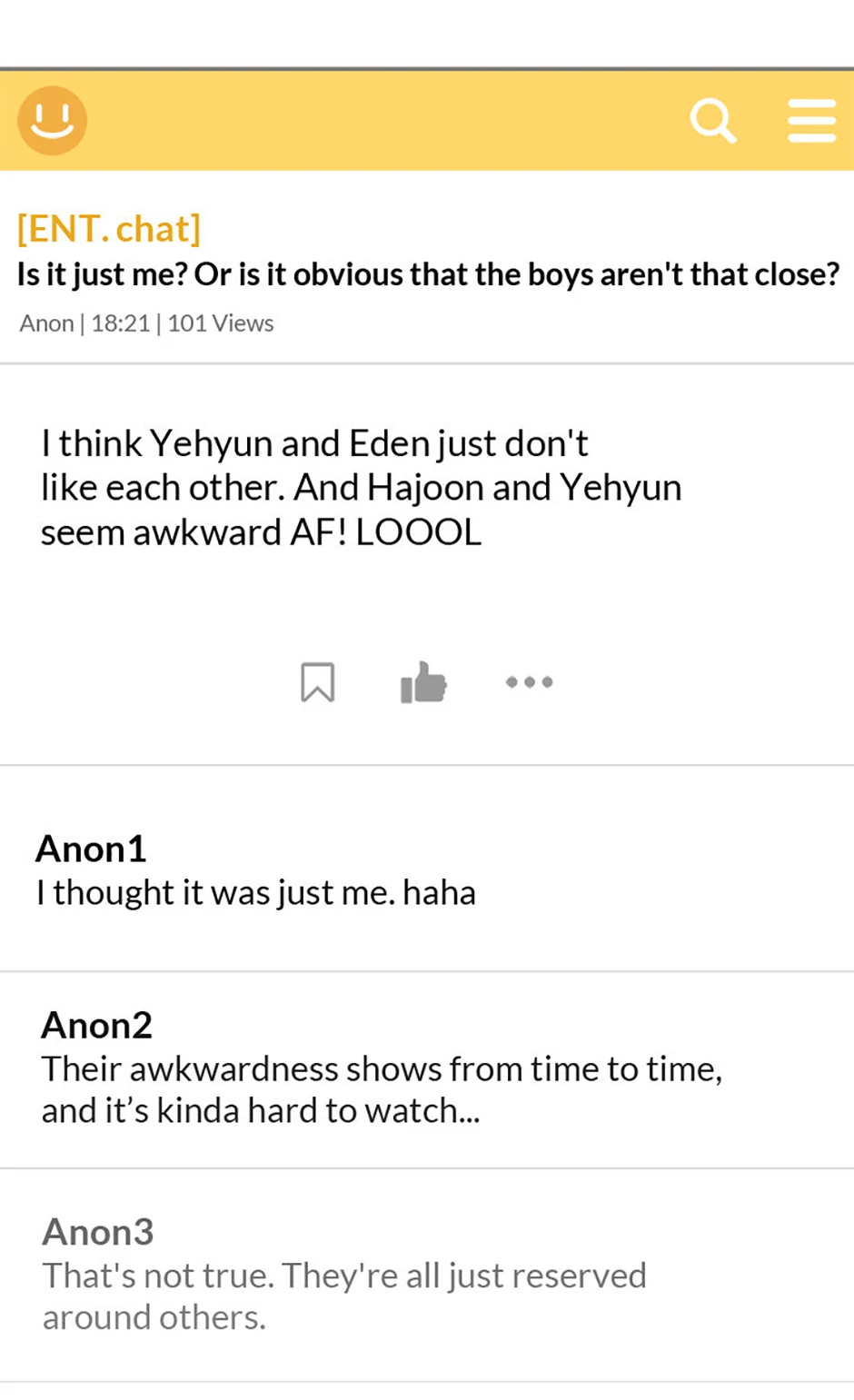
Task: Open the hamburger menu
Action: coord(811,121)
